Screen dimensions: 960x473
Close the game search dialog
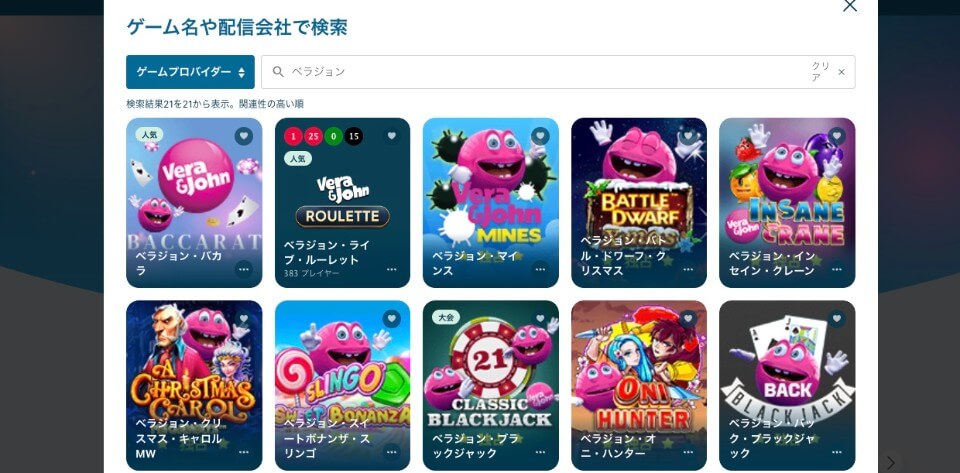(850, 6)
